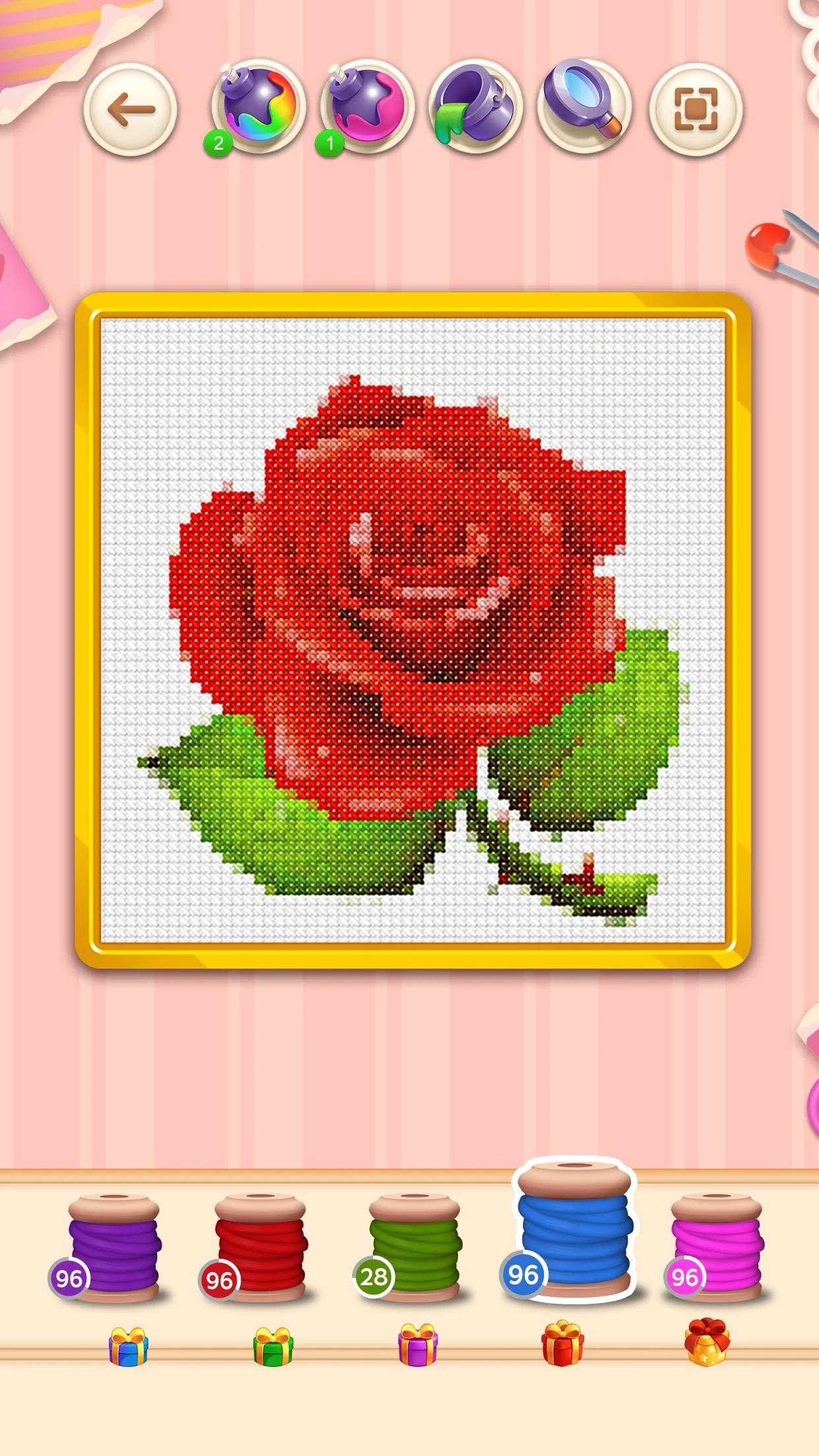This screenshot has height=1456, width=819.
Task: Open the purple gift box under green spool
Action: (x=418, y=1344)
